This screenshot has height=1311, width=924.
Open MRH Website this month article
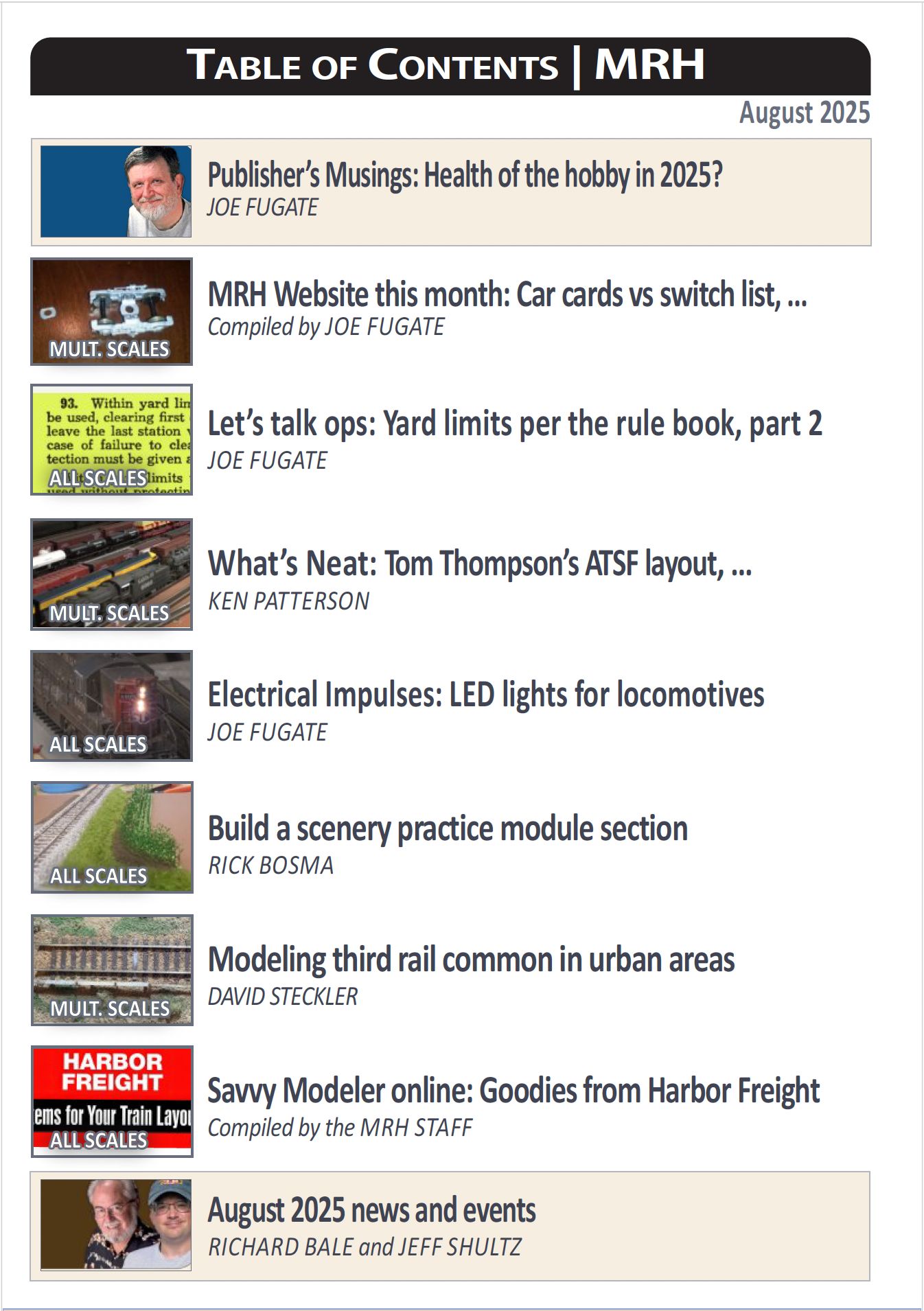507,295
